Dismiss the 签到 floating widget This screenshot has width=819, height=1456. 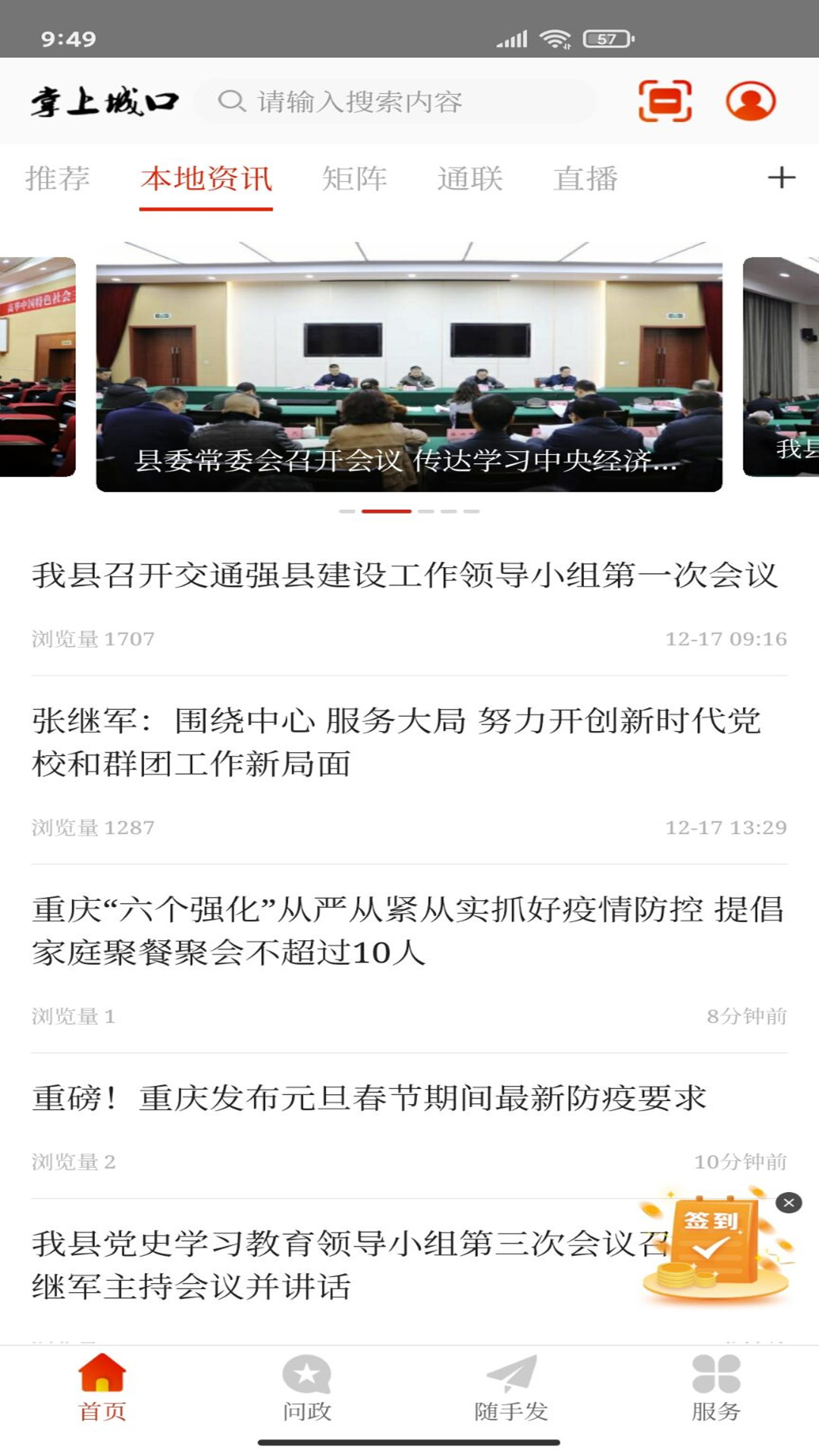click(789, 1203)
